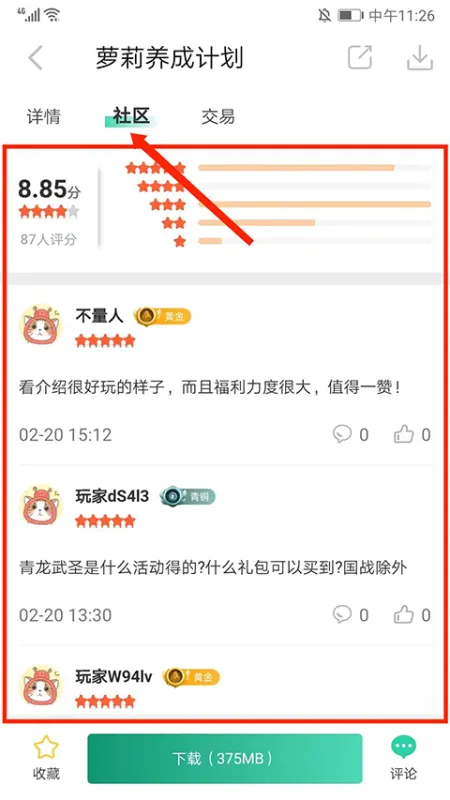Screen dimensions: 450x800
Task: Select the 社区 tab
Action: (x=131, y=116)
